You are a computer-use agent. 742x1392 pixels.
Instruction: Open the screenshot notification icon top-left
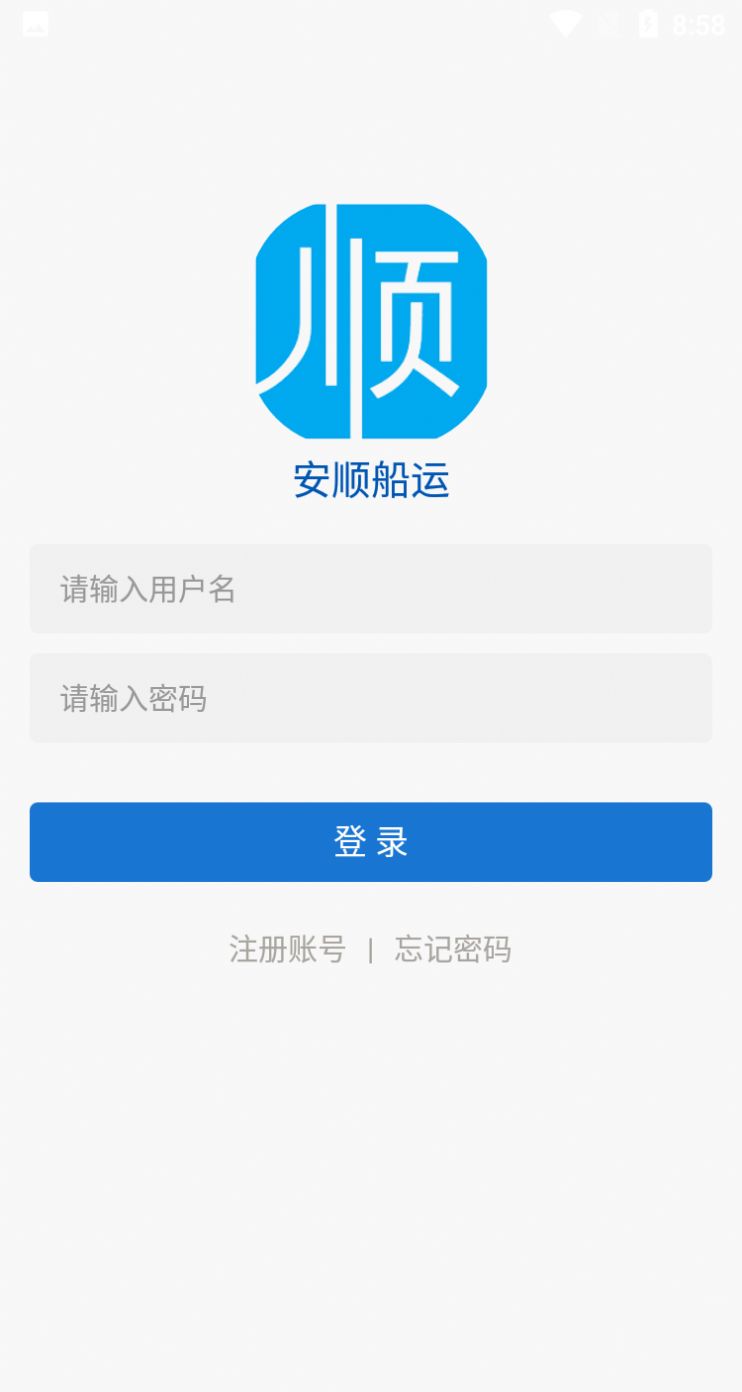coord(34,23)
